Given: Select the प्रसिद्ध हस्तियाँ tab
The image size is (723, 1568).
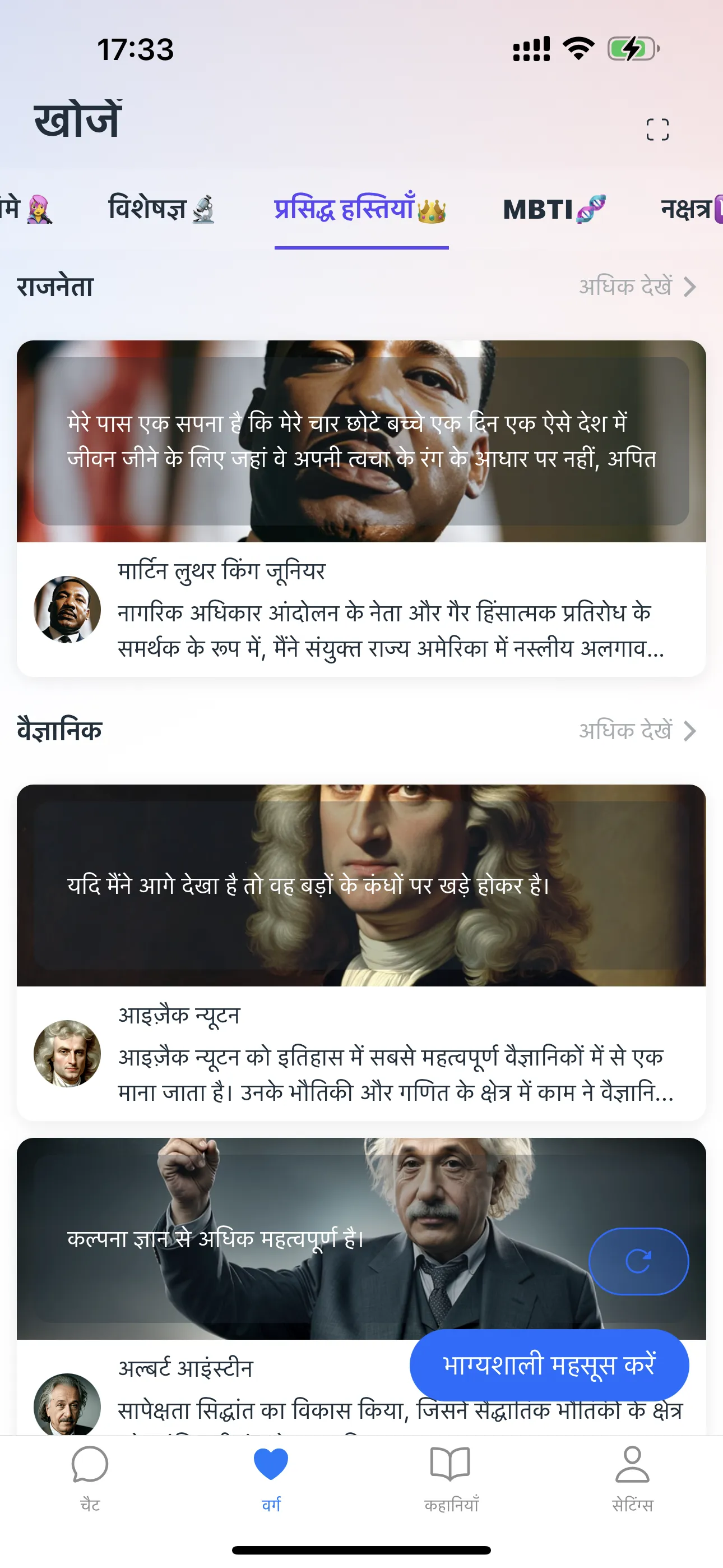Looking at the screenshot, I should point(361,209).
